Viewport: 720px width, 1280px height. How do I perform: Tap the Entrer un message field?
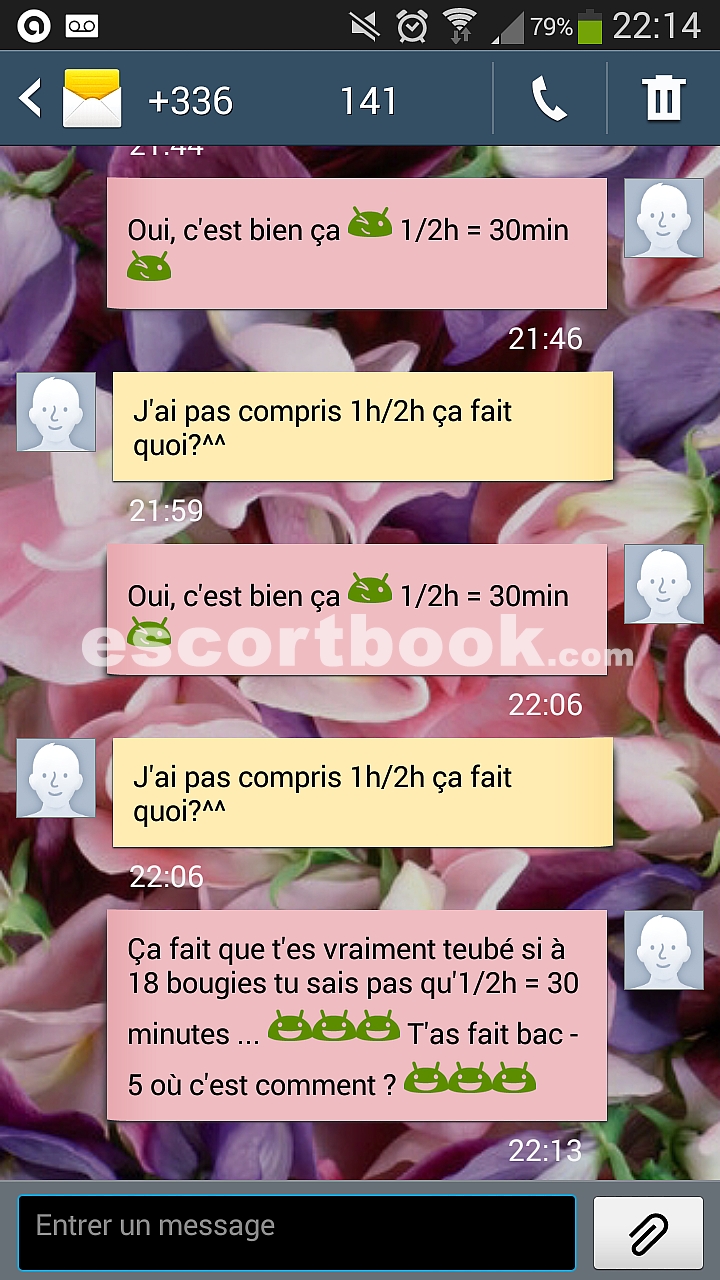(297, 1232)
